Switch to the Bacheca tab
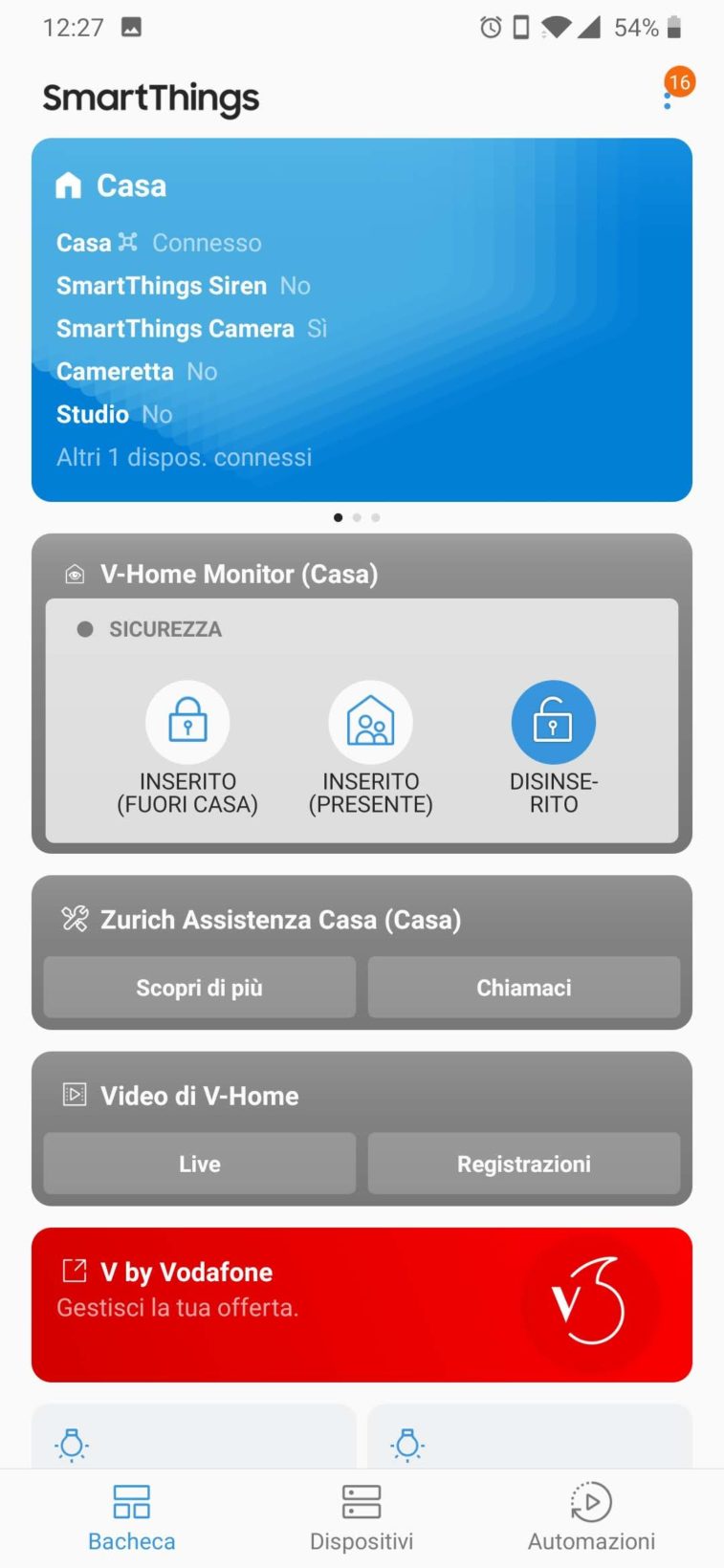The width and height of the screenshot is (724, 1568). point(131,1517)
